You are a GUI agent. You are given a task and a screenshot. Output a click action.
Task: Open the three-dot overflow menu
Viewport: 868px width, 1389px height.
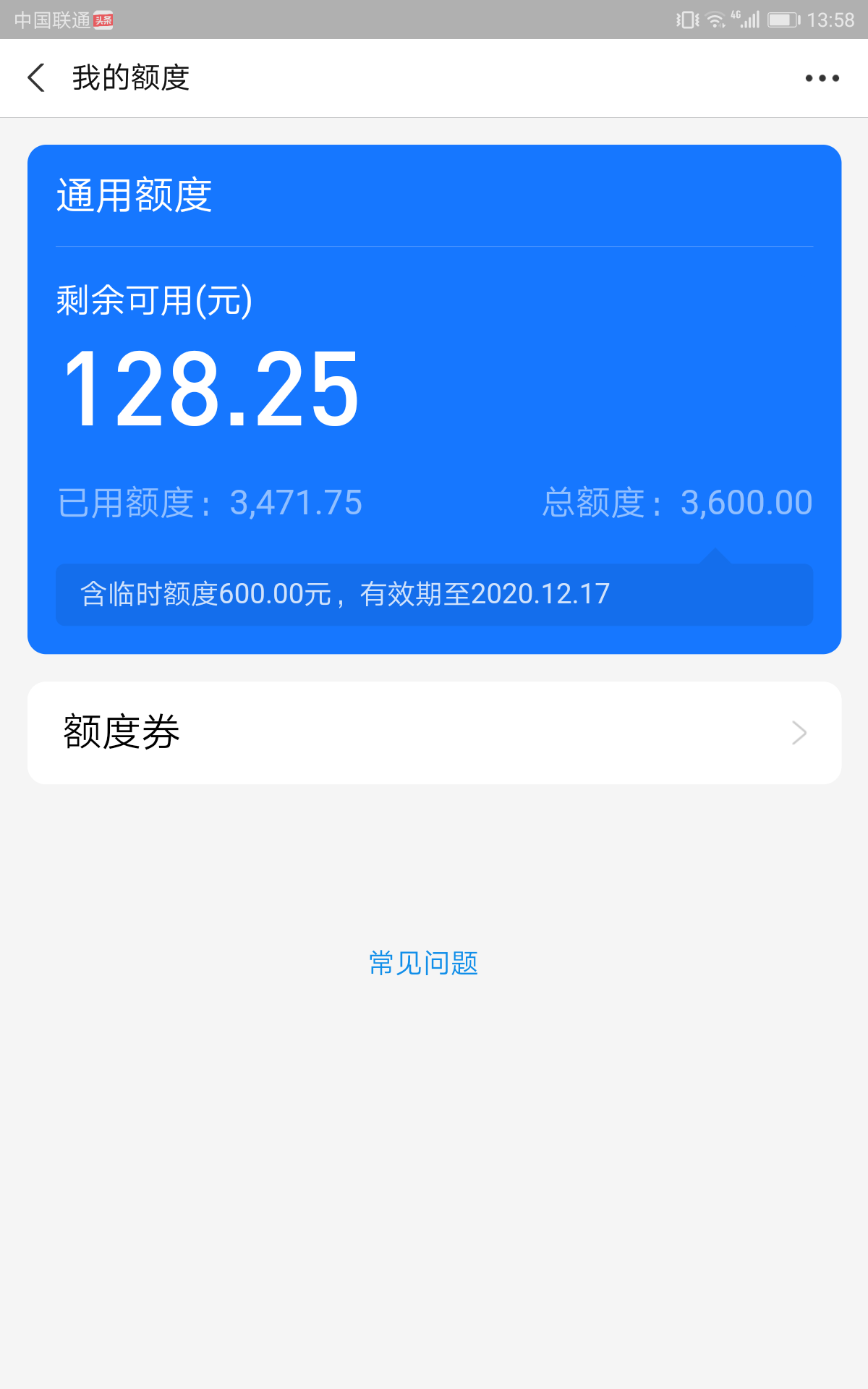(822, 78)
